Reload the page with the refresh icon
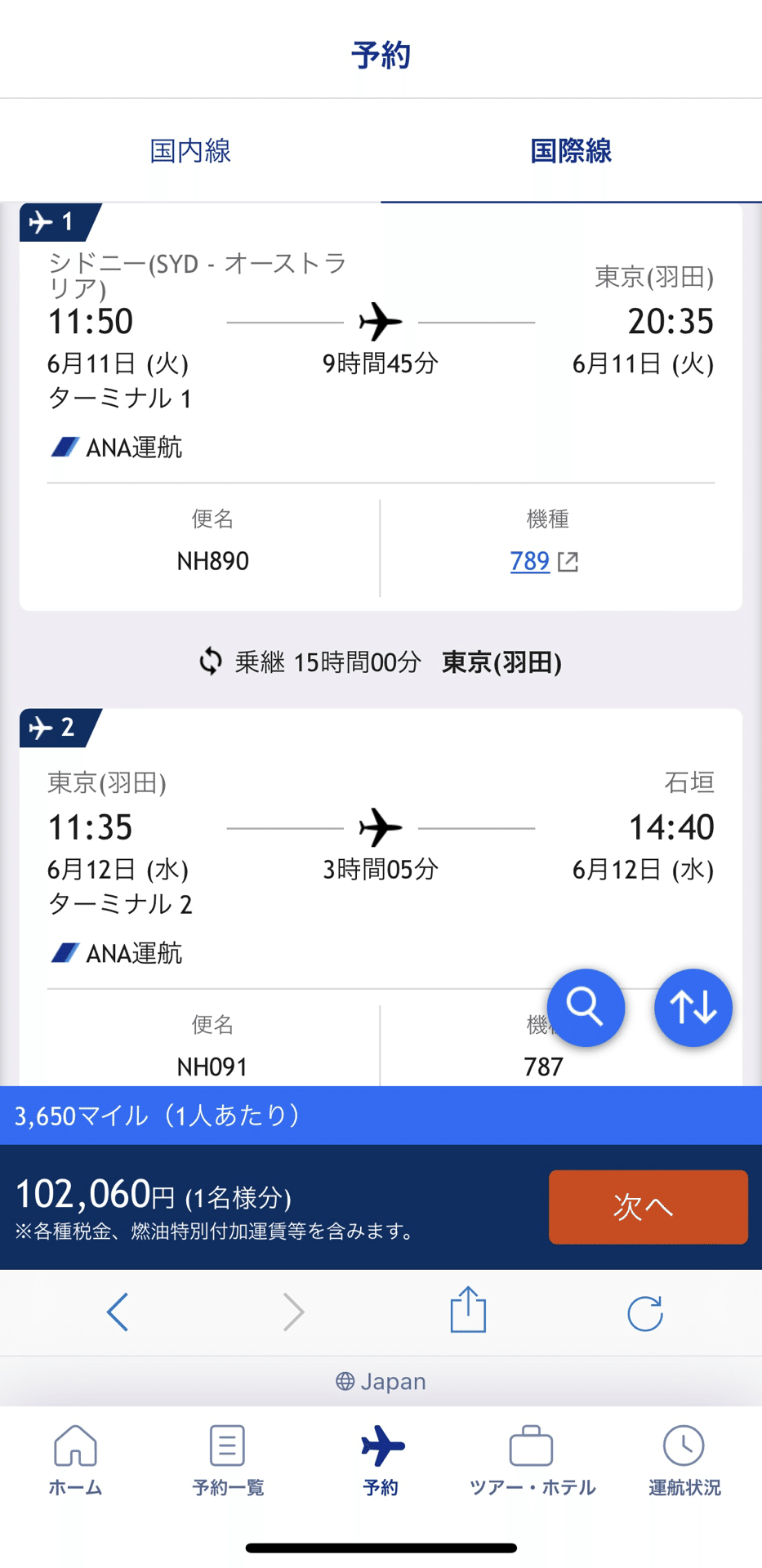 644,1312
